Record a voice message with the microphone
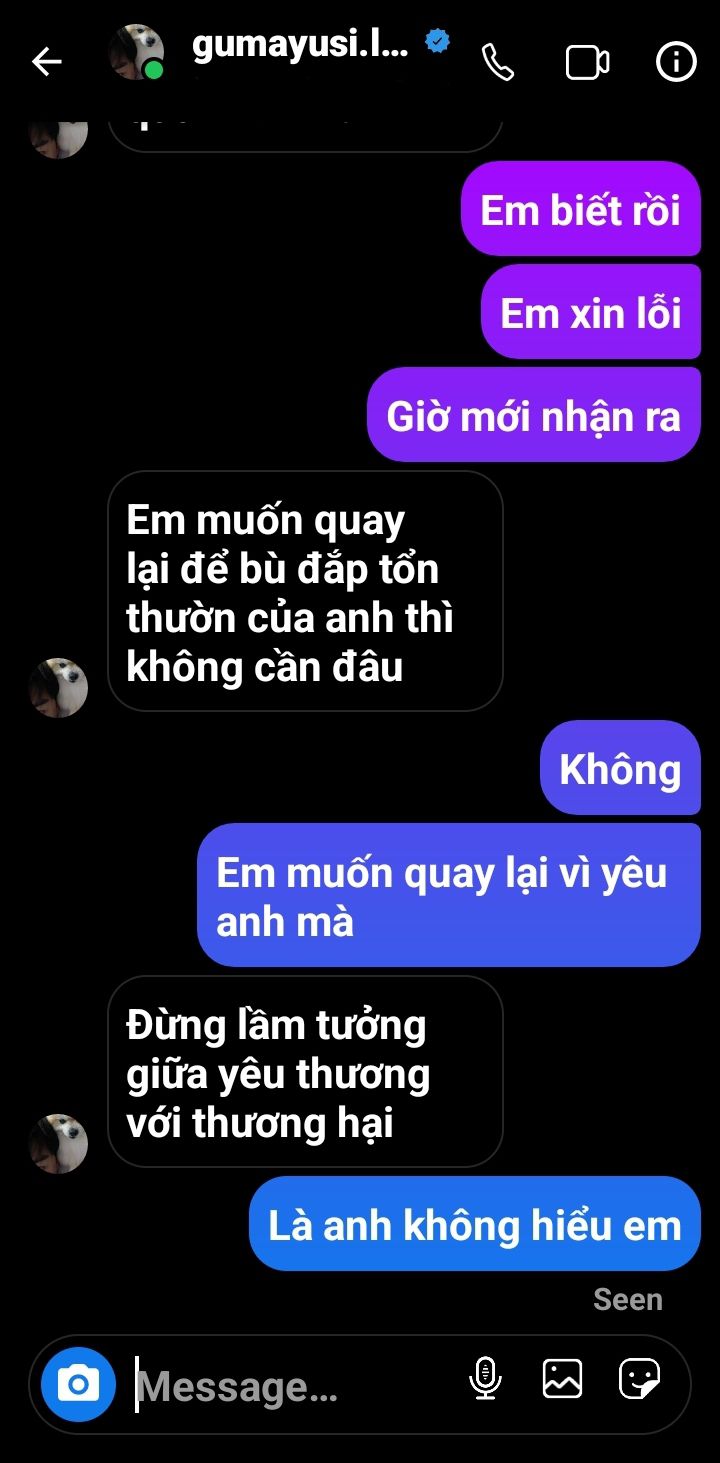 point(486,1379)
